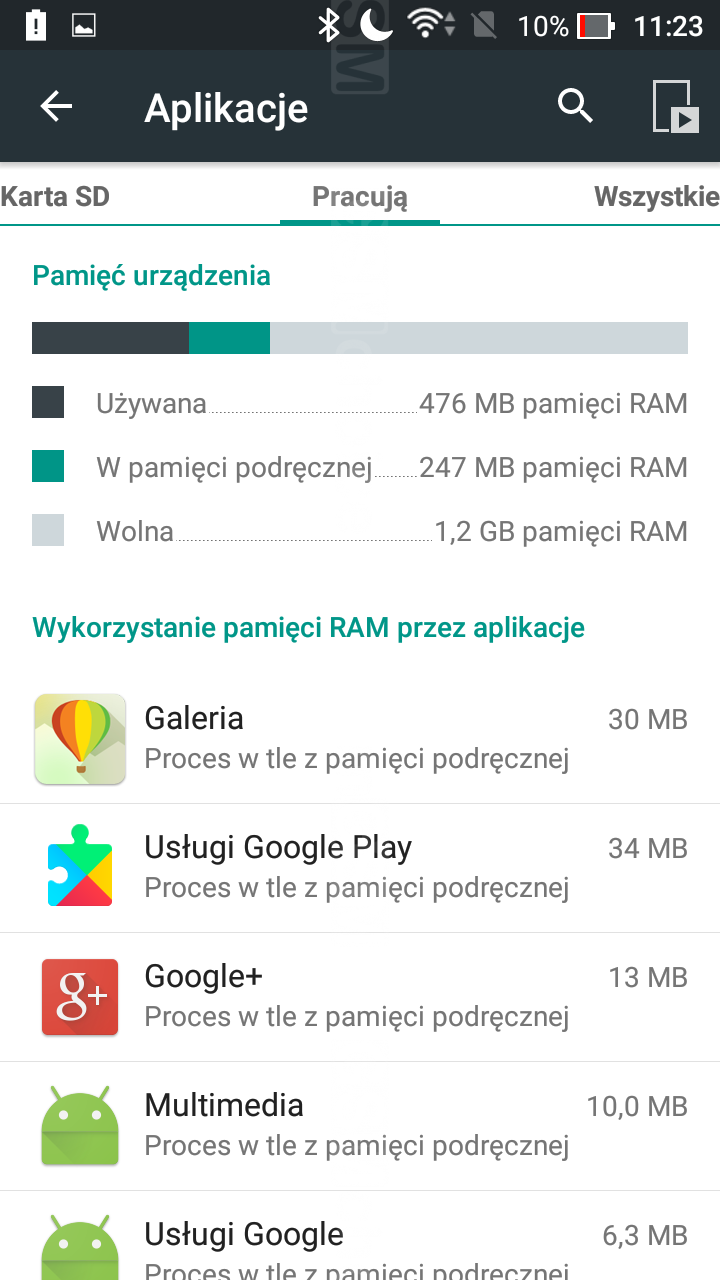The width and height of the screenshot is (720, 1280).
Task: Switch to the Wszystkie tab
Action: pyautogui.click(x=656, y=196)
